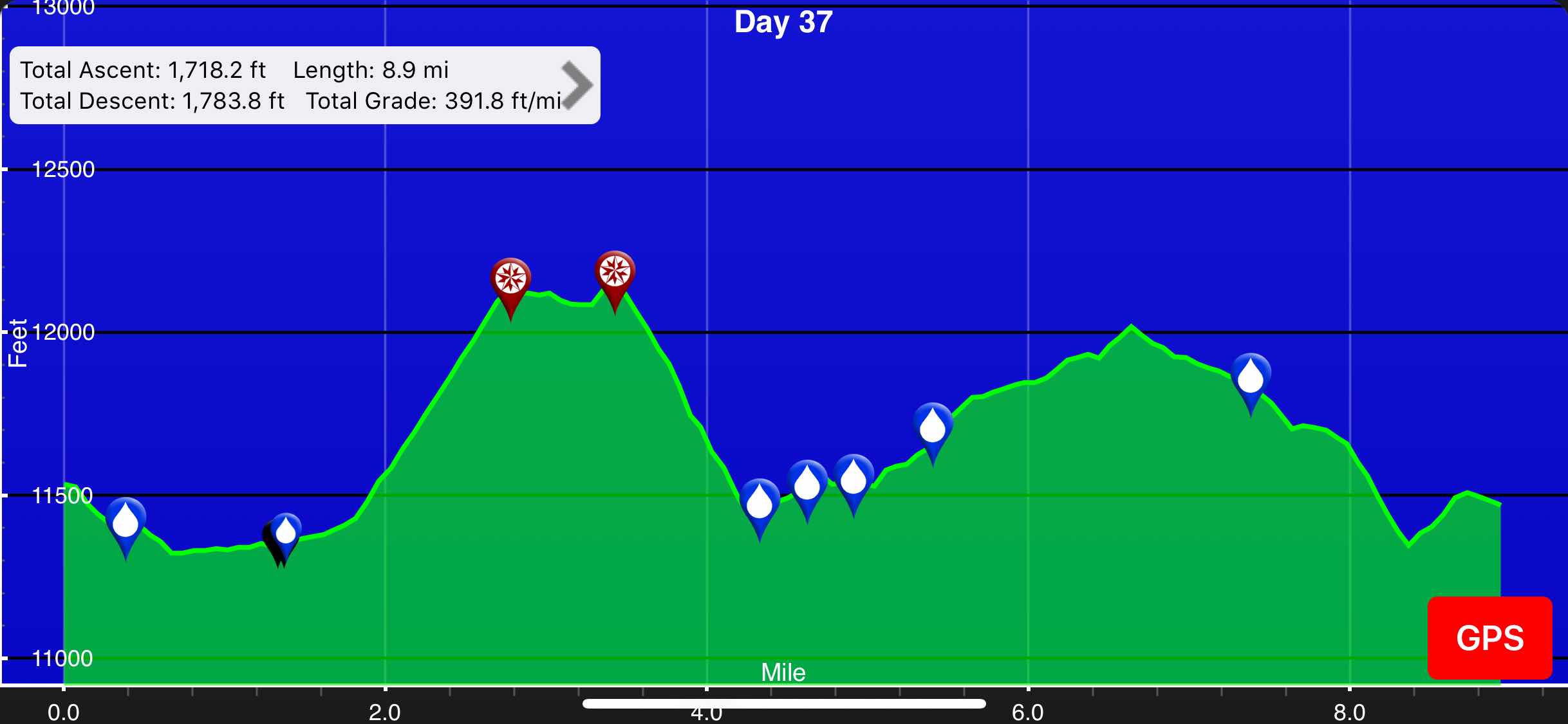Screen dimensions: 1568x724
Task: Tap the first red compass waypoint marker
Action: point(510,281)
